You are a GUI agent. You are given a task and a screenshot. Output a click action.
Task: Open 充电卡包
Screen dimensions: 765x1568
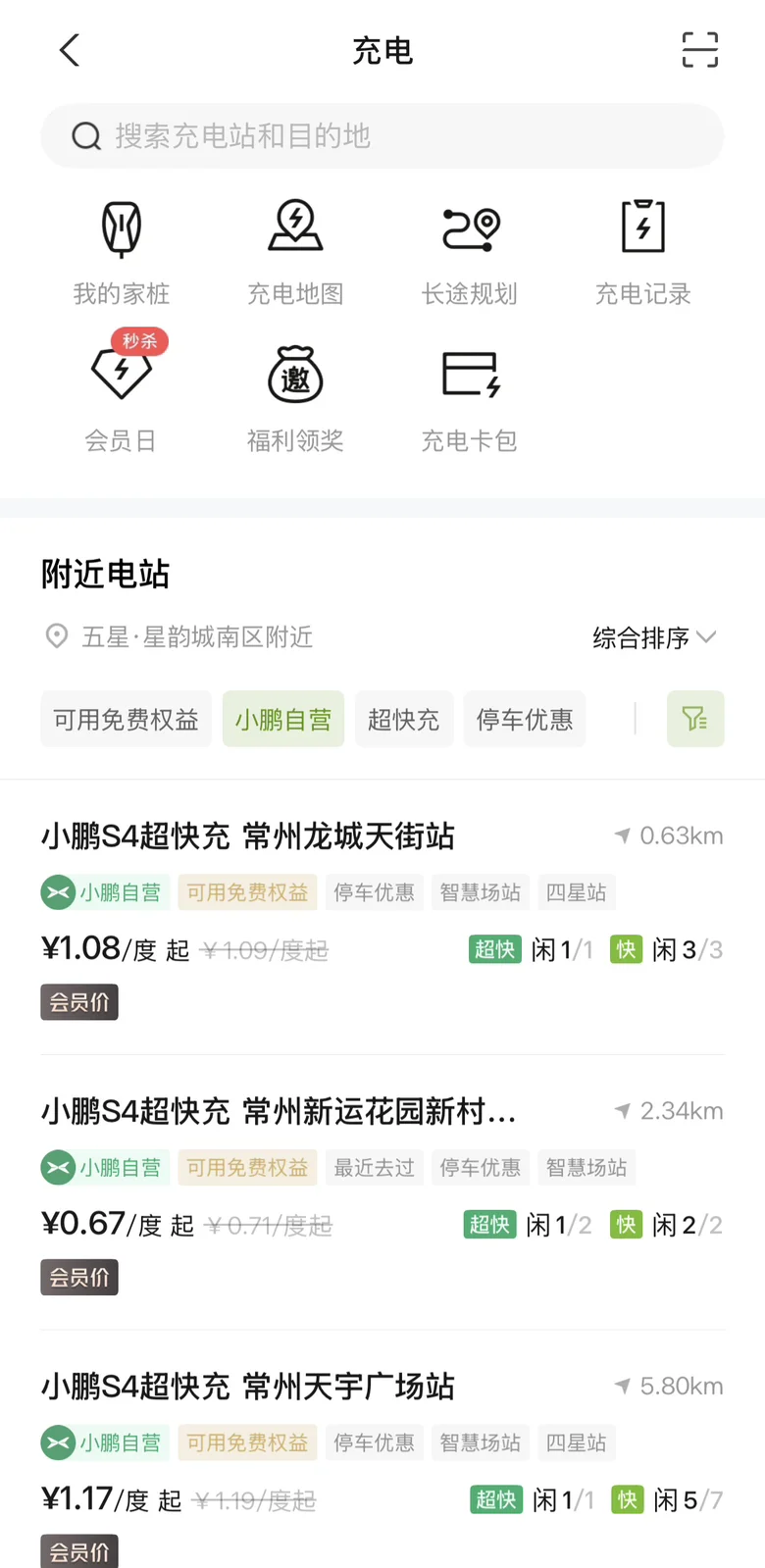[x=470, y=399]
